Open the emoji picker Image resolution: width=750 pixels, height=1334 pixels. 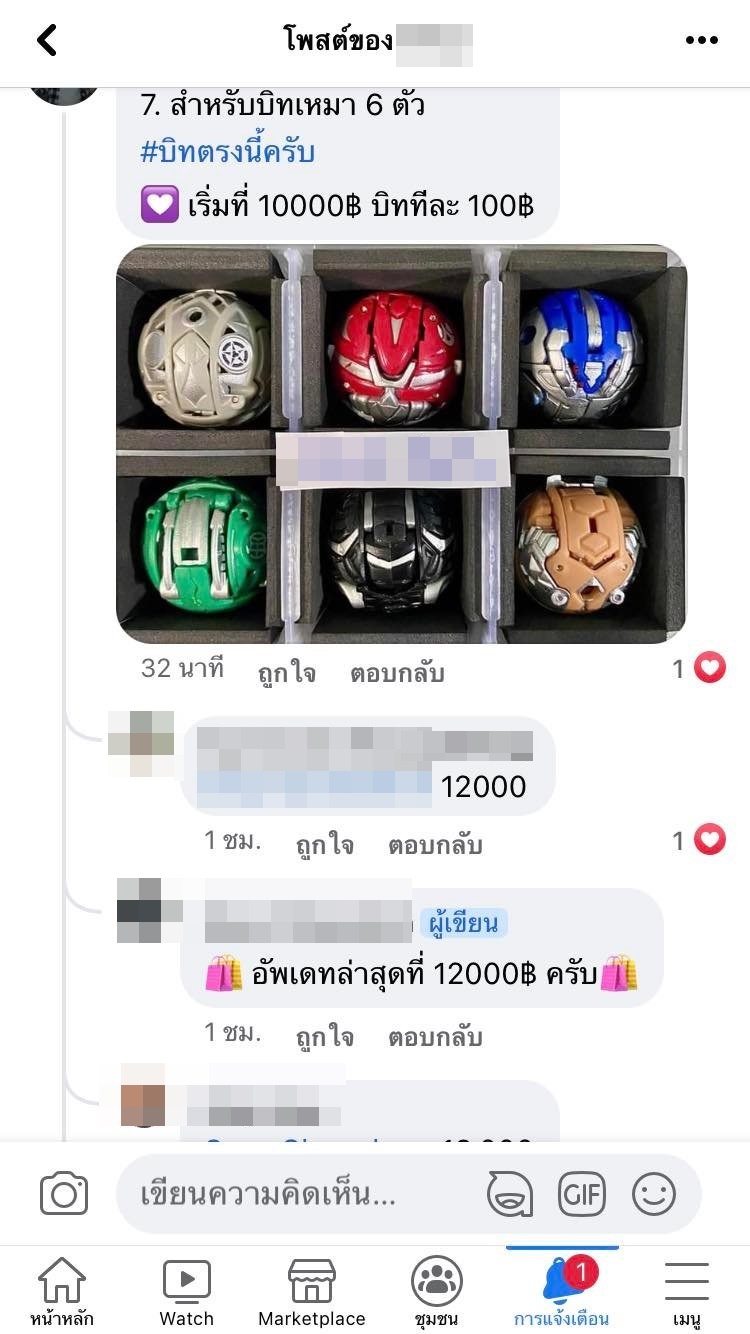click(654, 1194)
